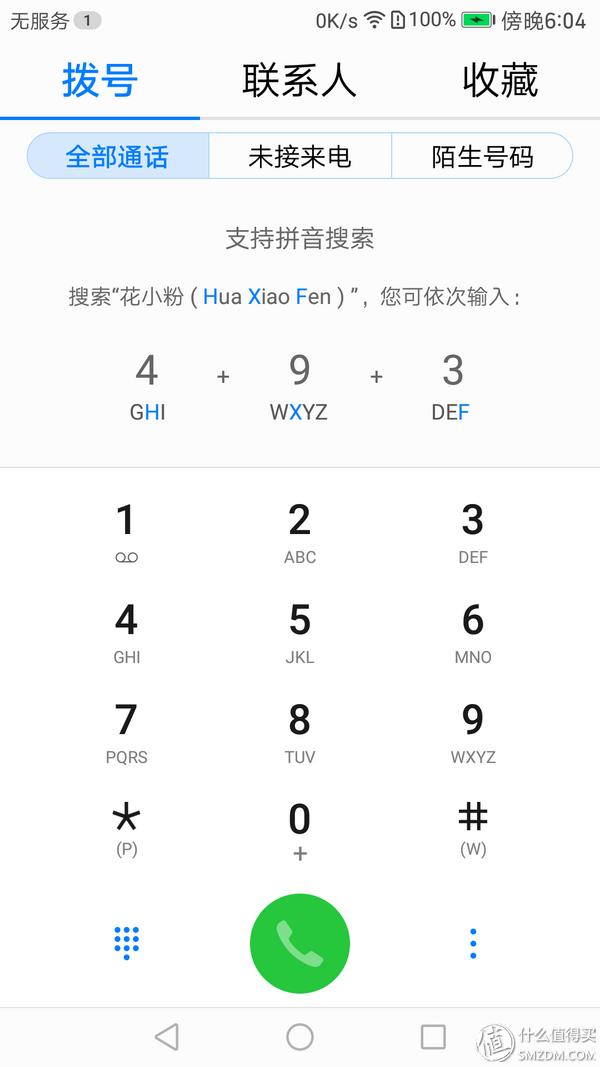Go to home via system home button
Image resolution: width=600 pixels, height=1067 pixels.
[300, 1037]
